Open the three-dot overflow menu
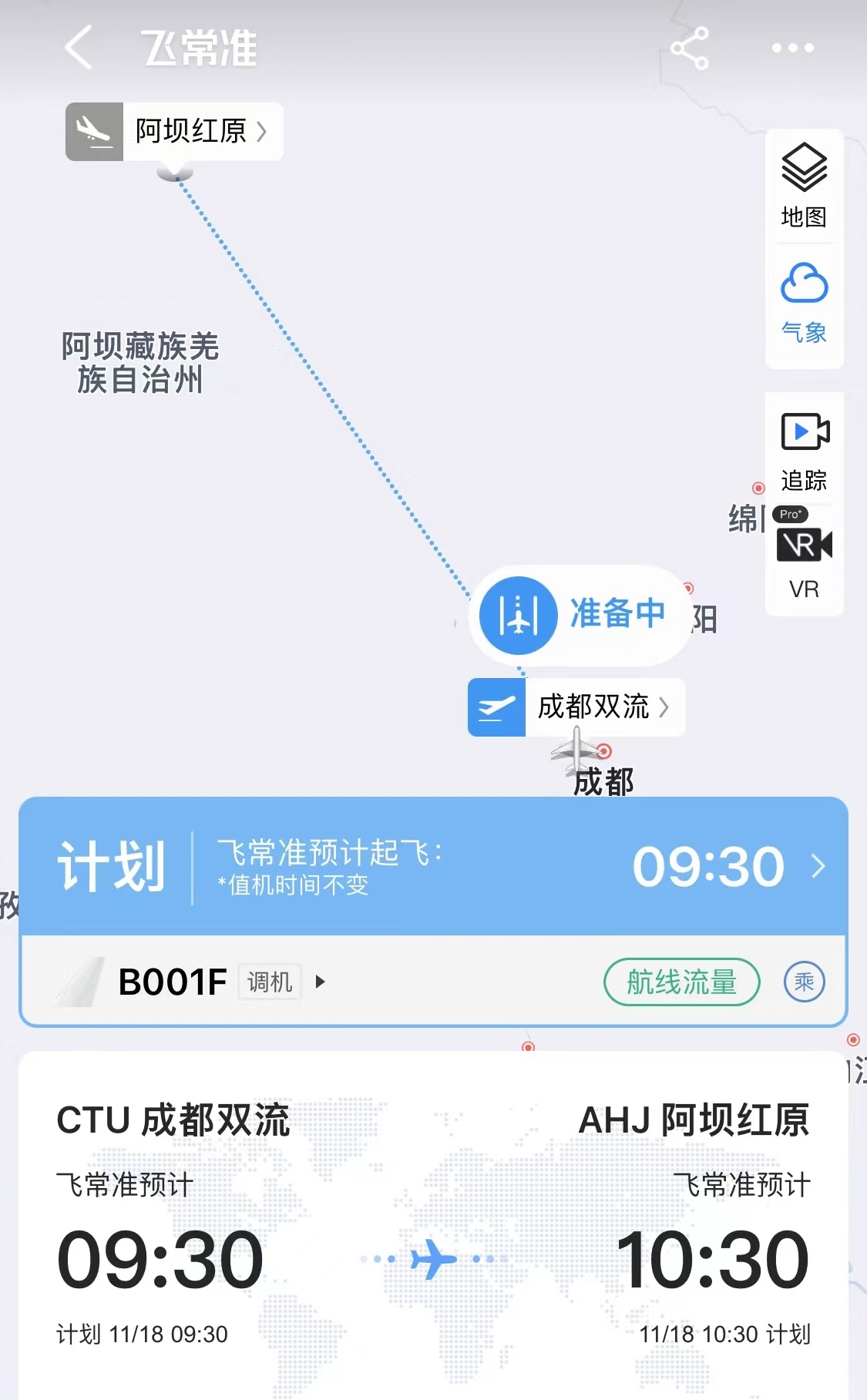 792,48
